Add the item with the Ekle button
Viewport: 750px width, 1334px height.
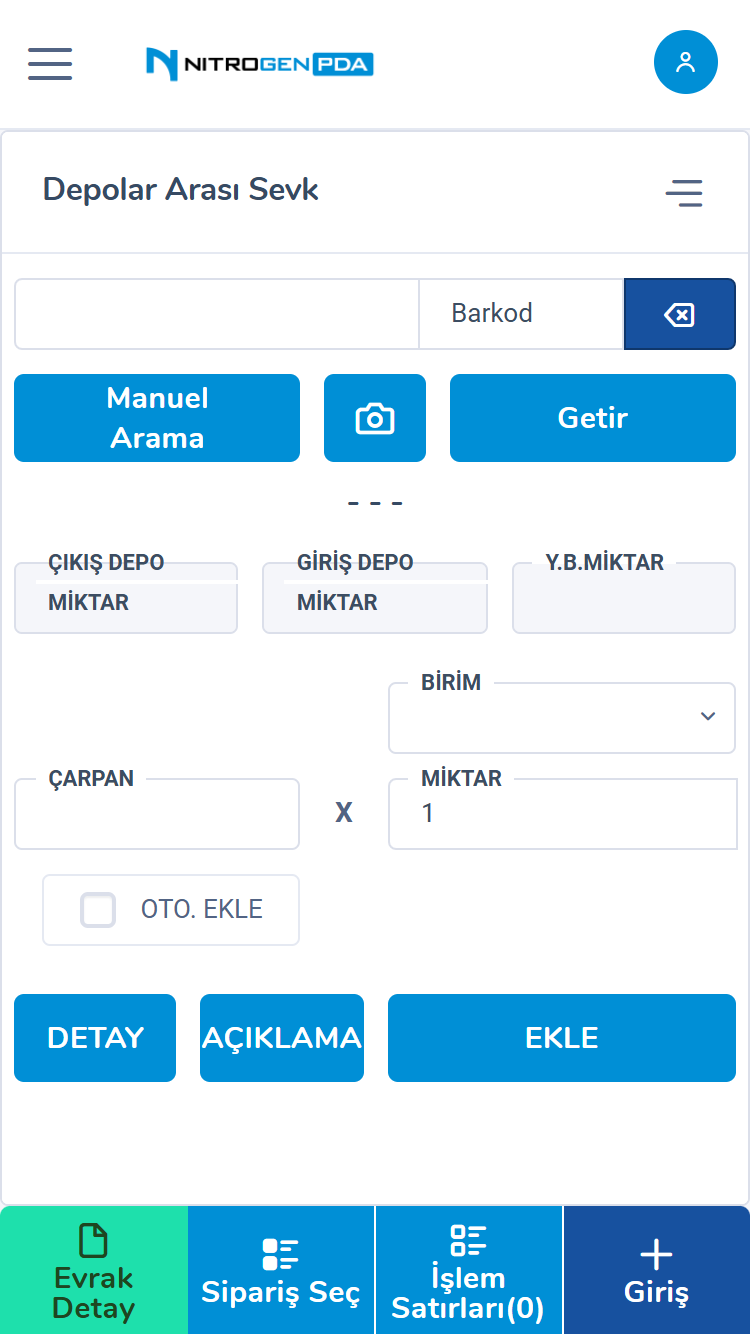click(x=562, y=1038)
